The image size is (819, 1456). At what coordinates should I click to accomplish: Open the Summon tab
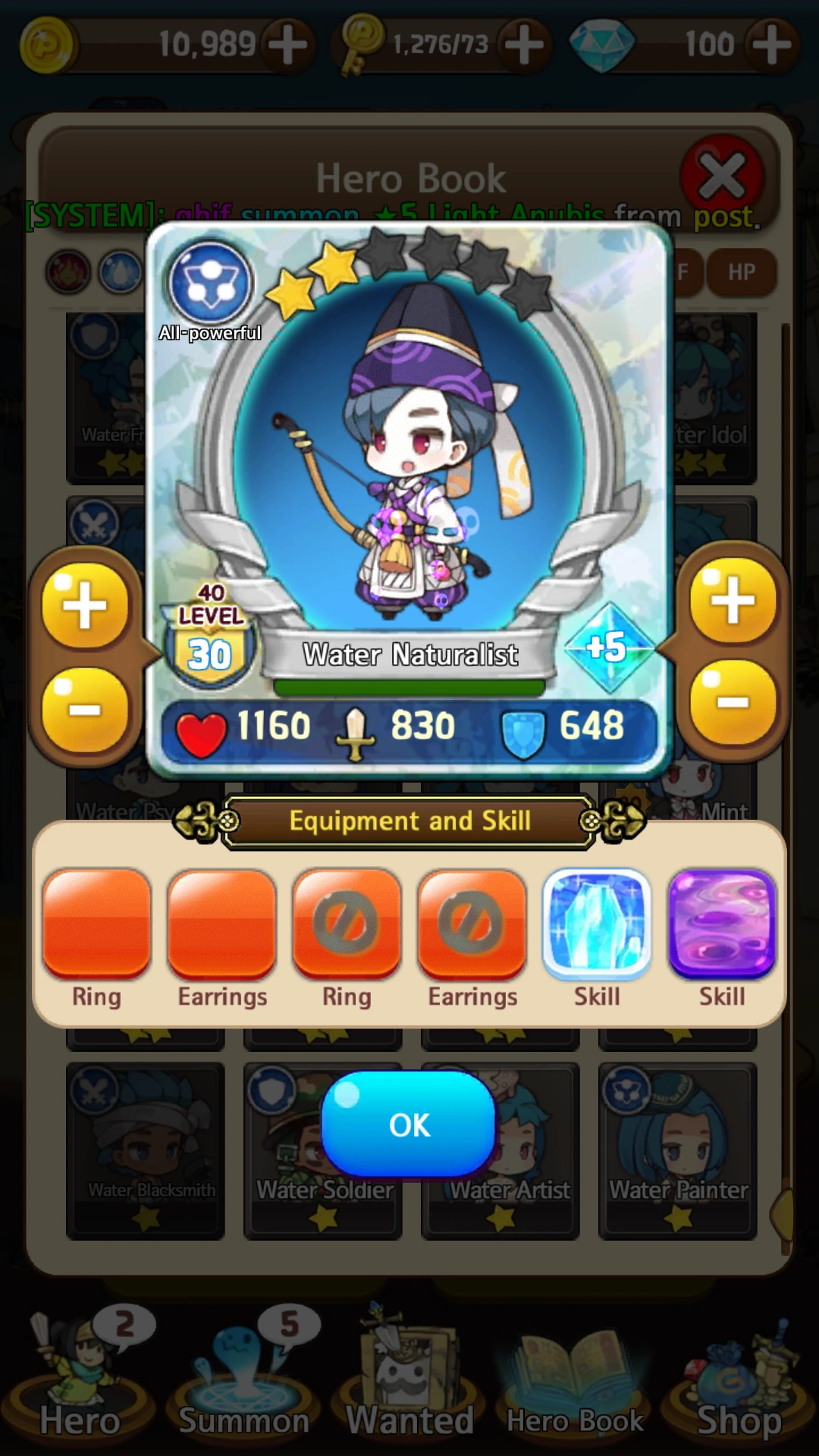243,1382
